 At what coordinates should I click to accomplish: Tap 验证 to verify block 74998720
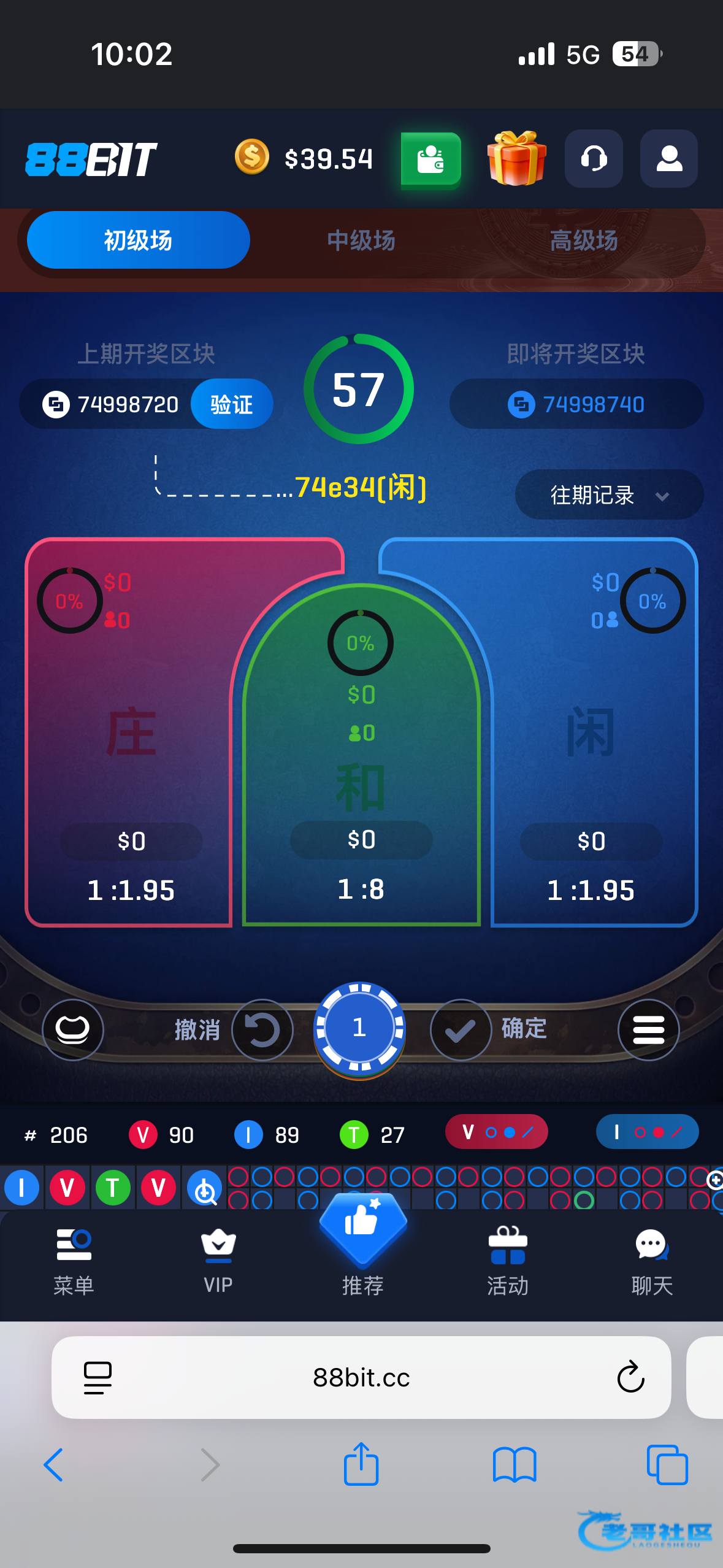pos(232,404)
